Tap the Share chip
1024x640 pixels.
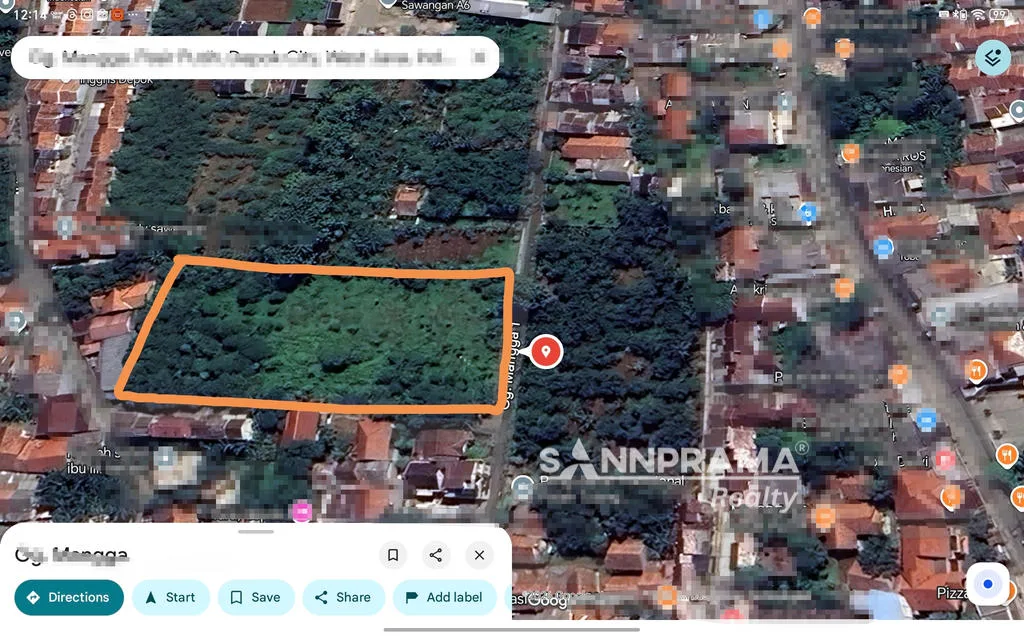[x=343, y=597]
